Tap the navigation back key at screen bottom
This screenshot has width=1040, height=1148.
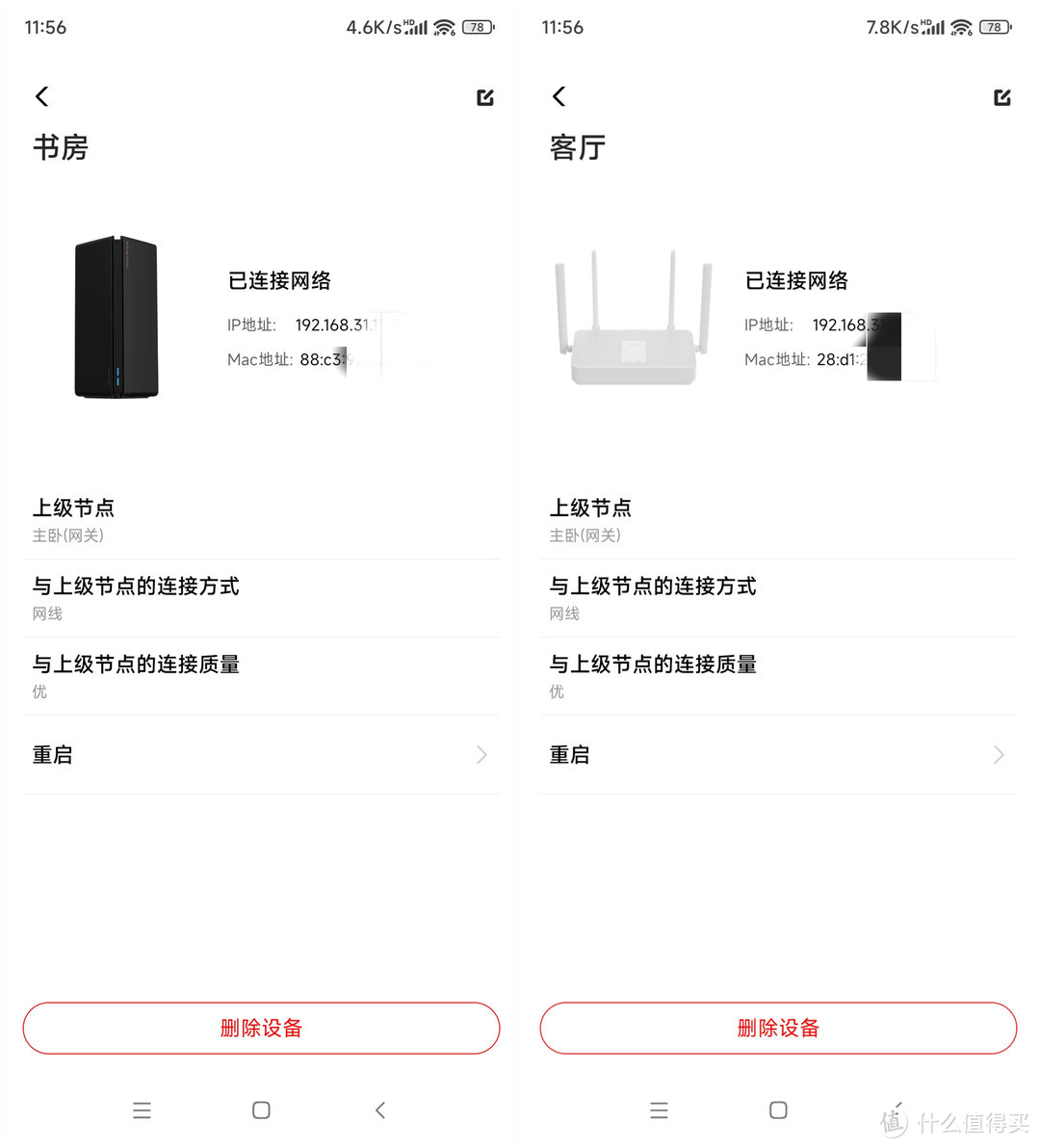click(x=379, y=1109)
